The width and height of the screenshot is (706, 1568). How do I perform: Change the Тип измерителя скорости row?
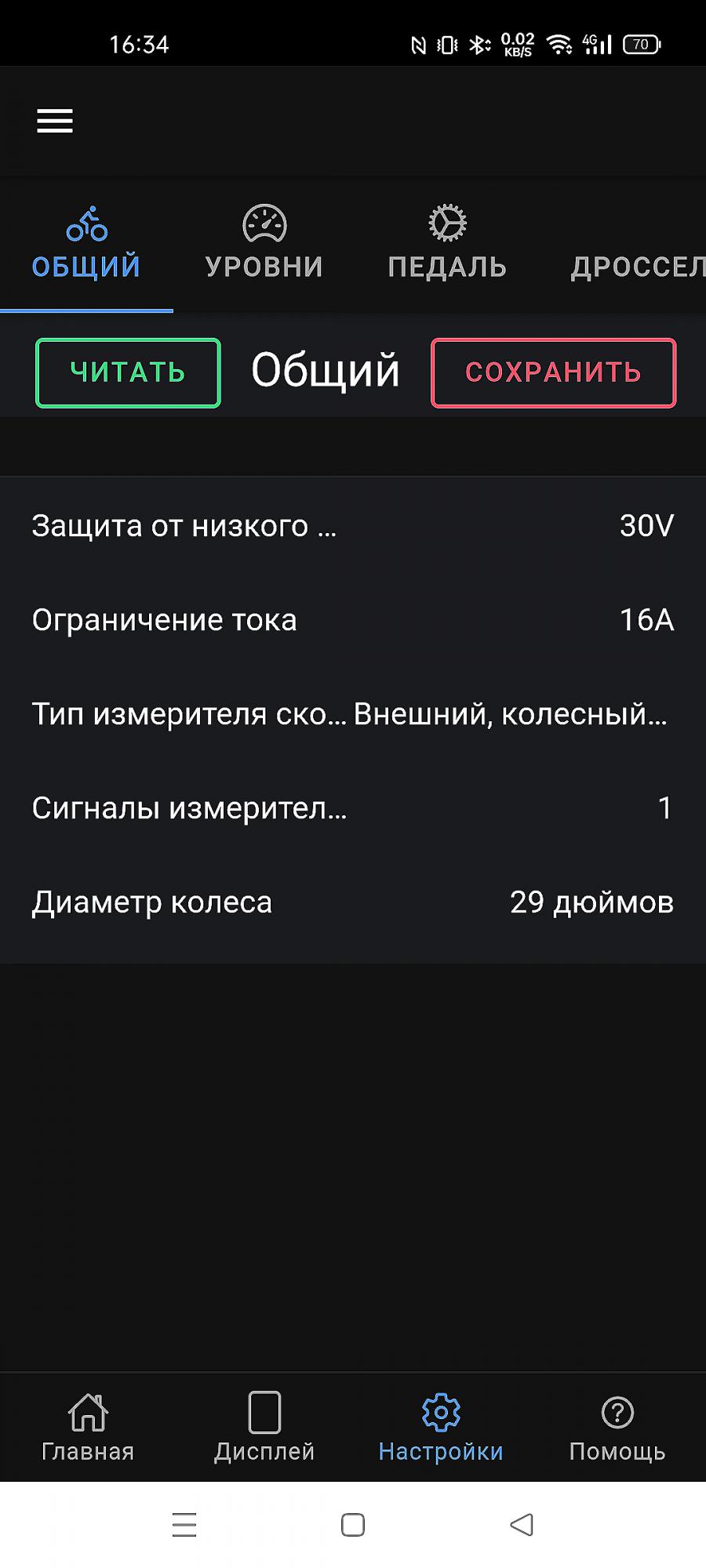click(353, 713)
